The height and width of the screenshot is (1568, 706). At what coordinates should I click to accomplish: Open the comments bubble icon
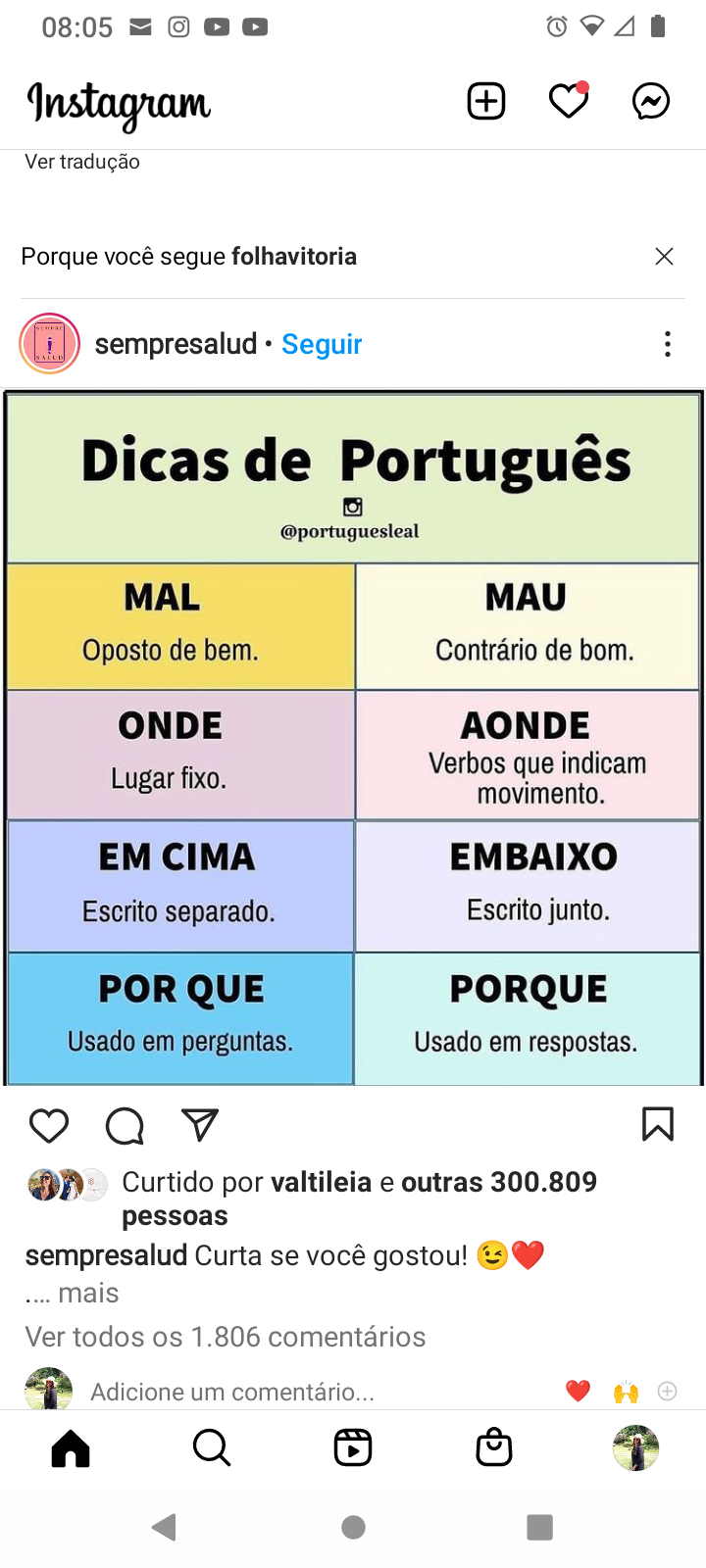[124, 1125]
